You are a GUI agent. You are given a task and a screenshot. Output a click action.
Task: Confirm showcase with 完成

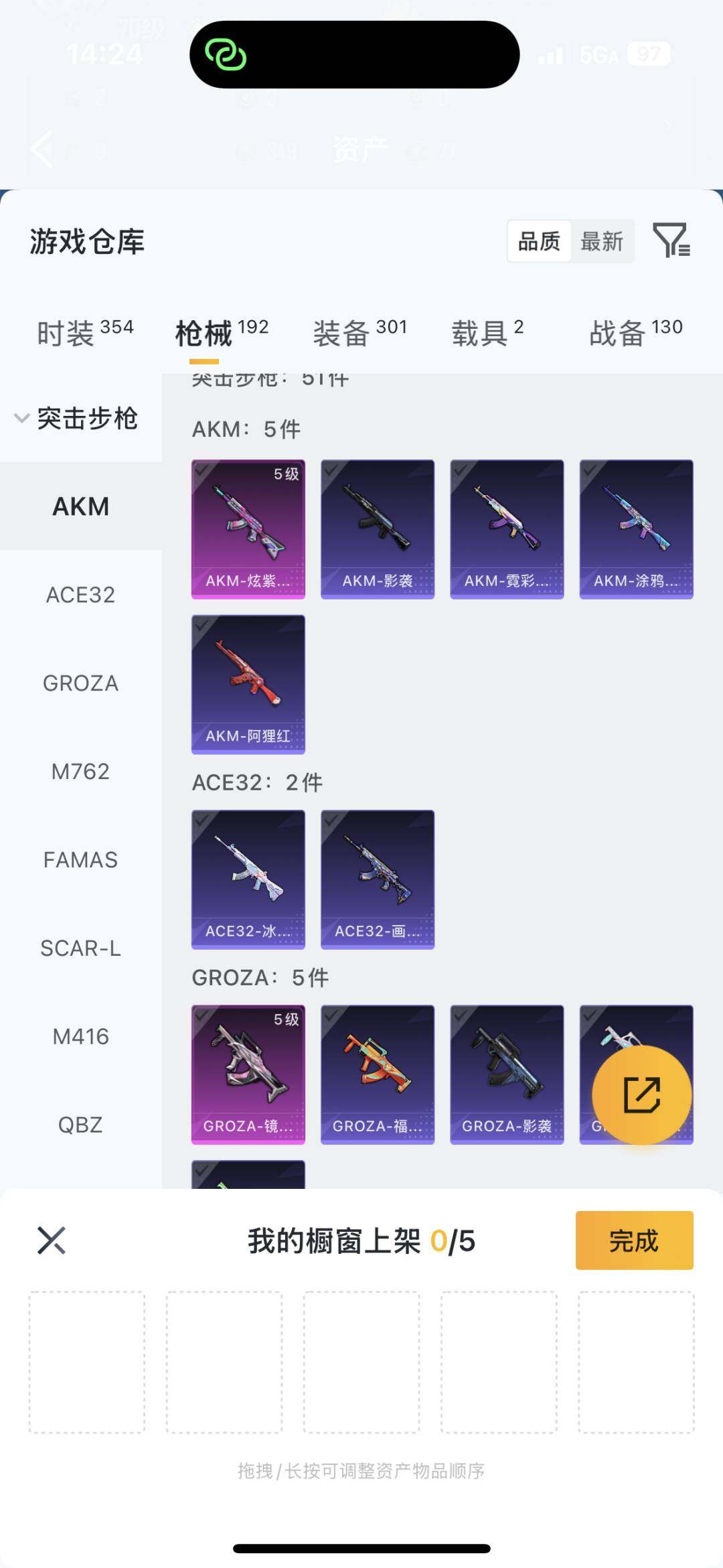coord(634,1240)
